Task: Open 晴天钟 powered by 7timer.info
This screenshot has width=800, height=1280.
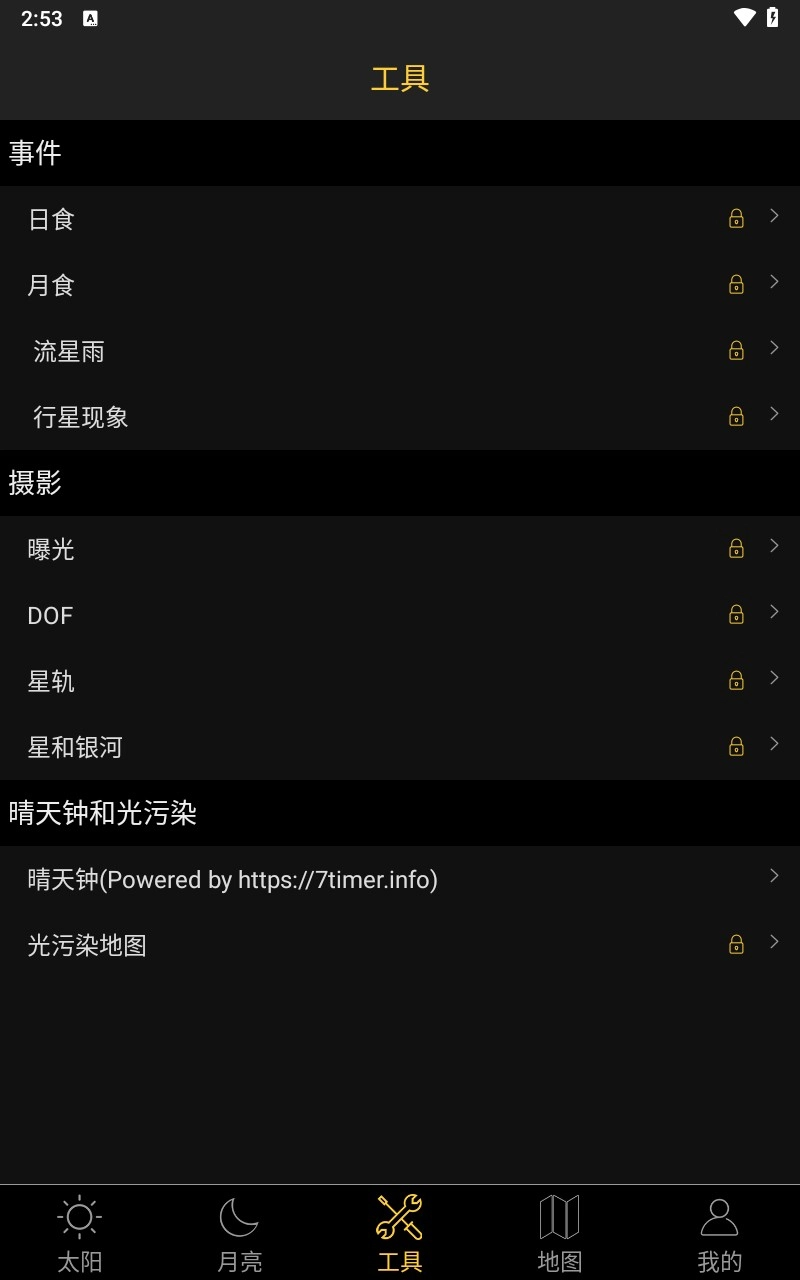Action: (400, 879)
